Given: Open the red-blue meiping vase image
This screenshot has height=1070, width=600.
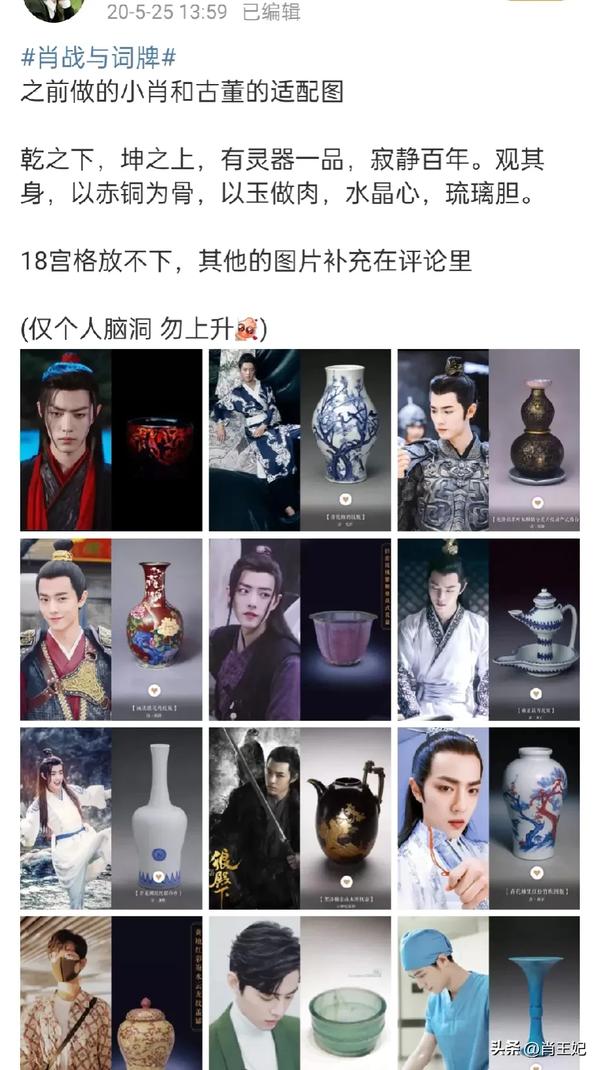Looking at the screenshot, I should [x=488, y=818].
